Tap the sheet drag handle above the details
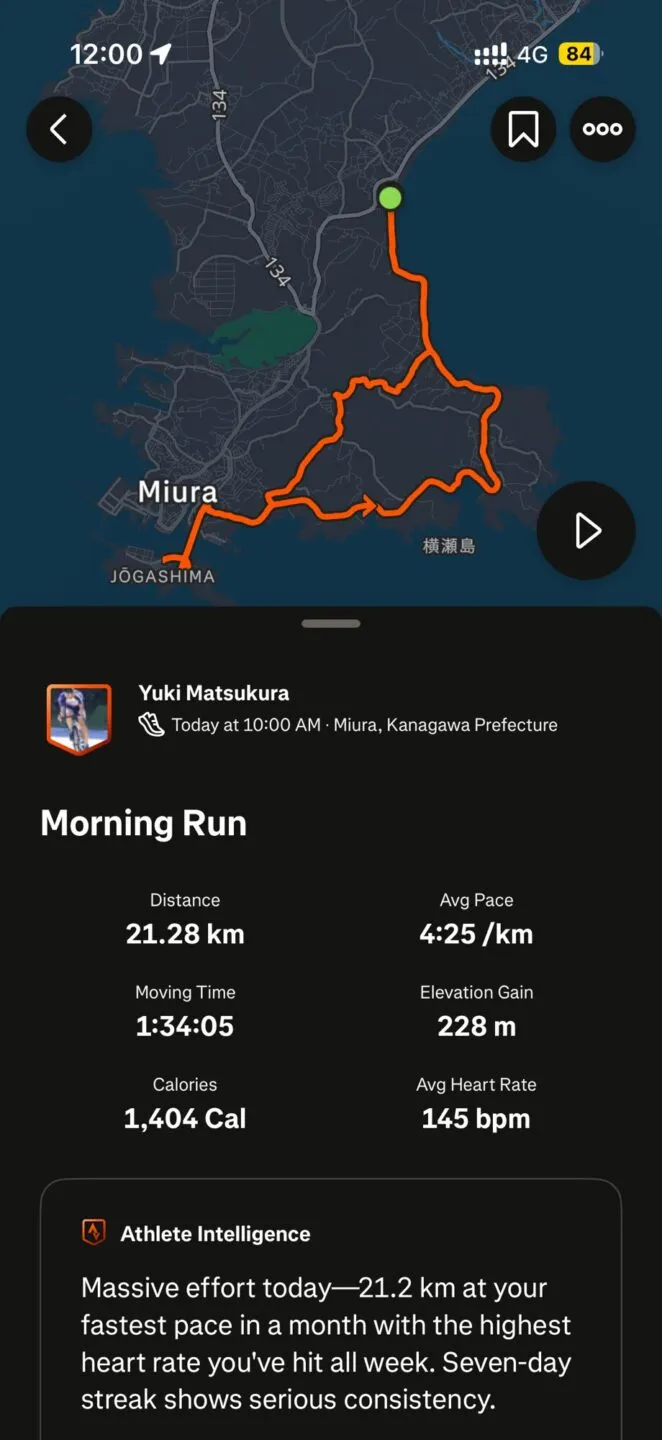662x1440 pixels. 331,623
